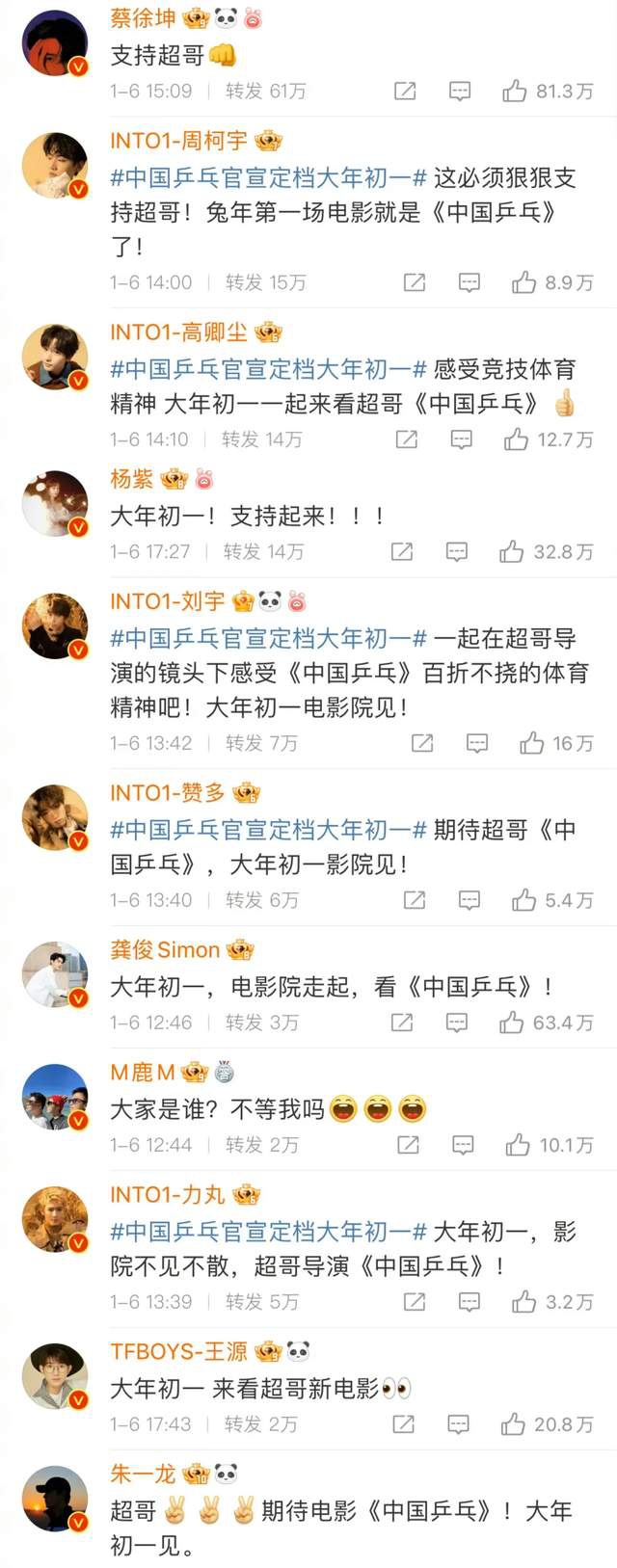Screen dimensions: 617x1568
Task: Open 龚俊Simon's avatar
Action: pos(56,975)
